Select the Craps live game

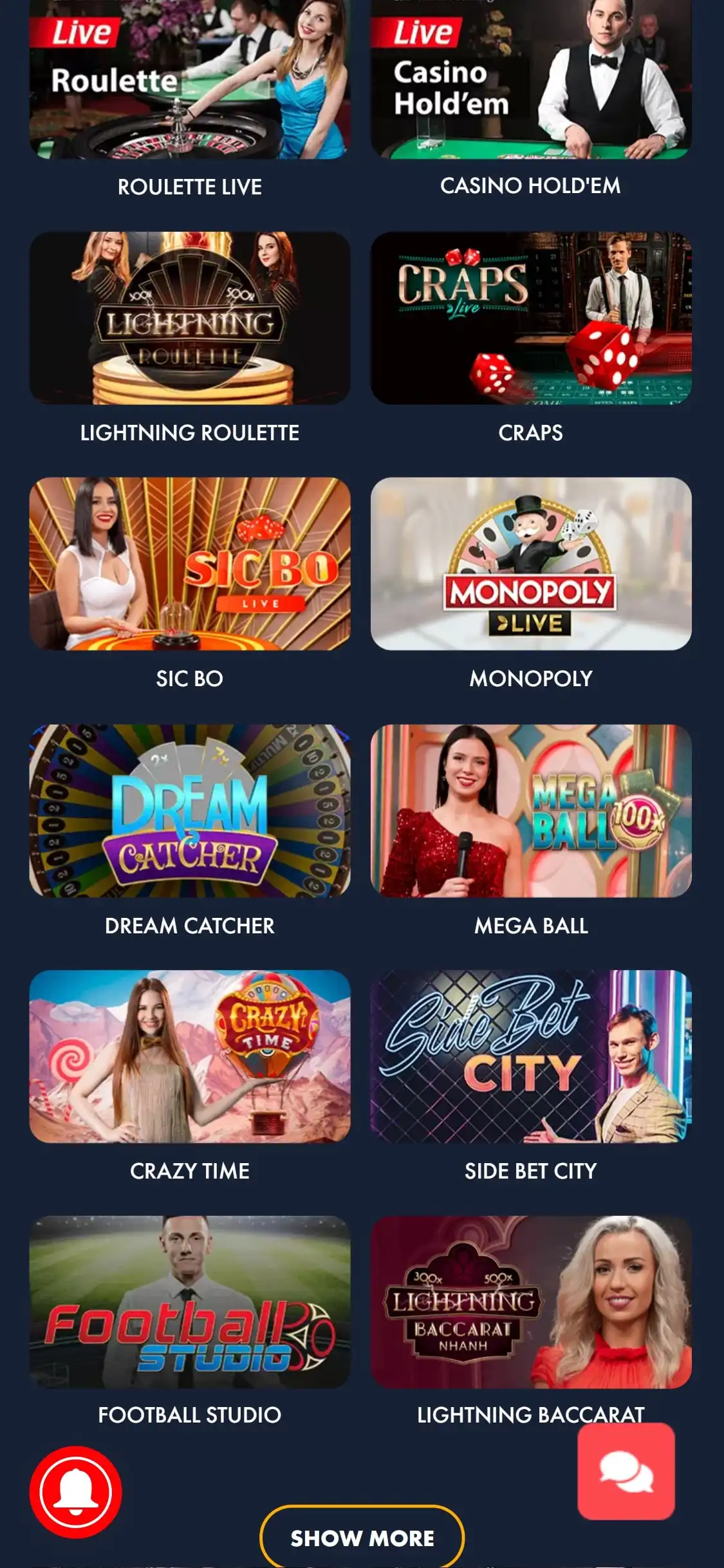[531, 319]
